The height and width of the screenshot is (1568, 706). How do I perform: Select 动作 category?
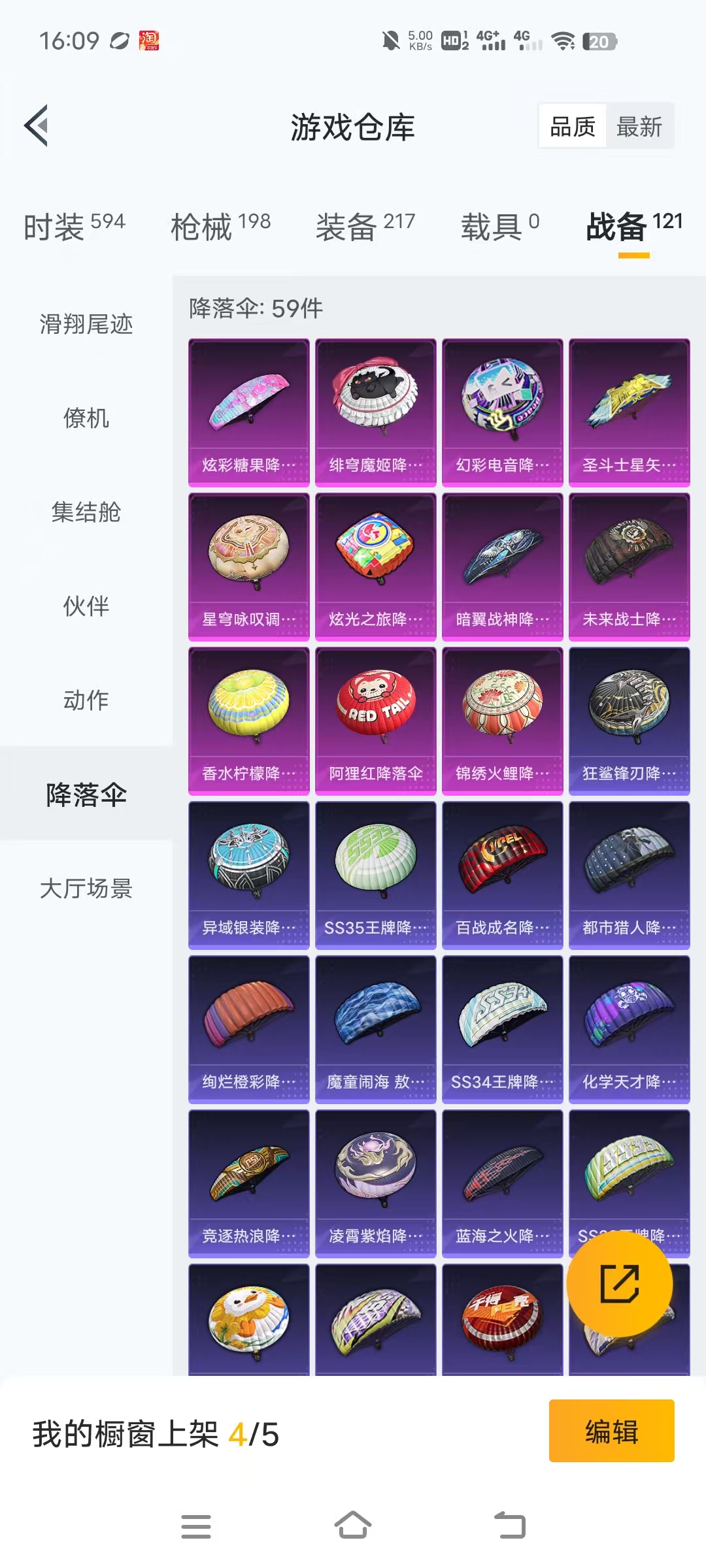(x=86, y=700)
